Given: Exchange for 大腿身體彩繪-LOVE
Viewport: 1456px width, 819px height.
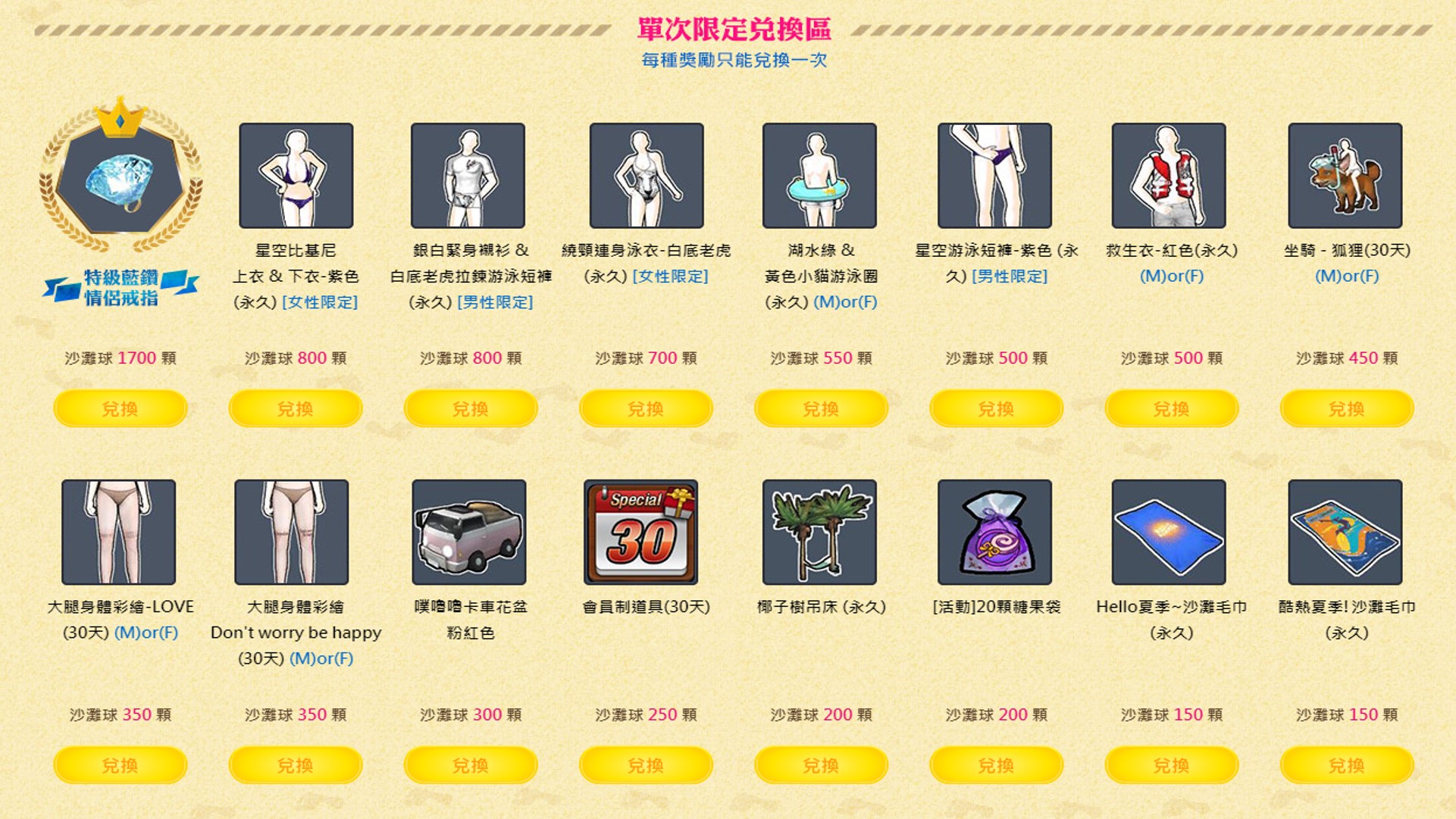Looking at the screenshot, I should point(120,765).
